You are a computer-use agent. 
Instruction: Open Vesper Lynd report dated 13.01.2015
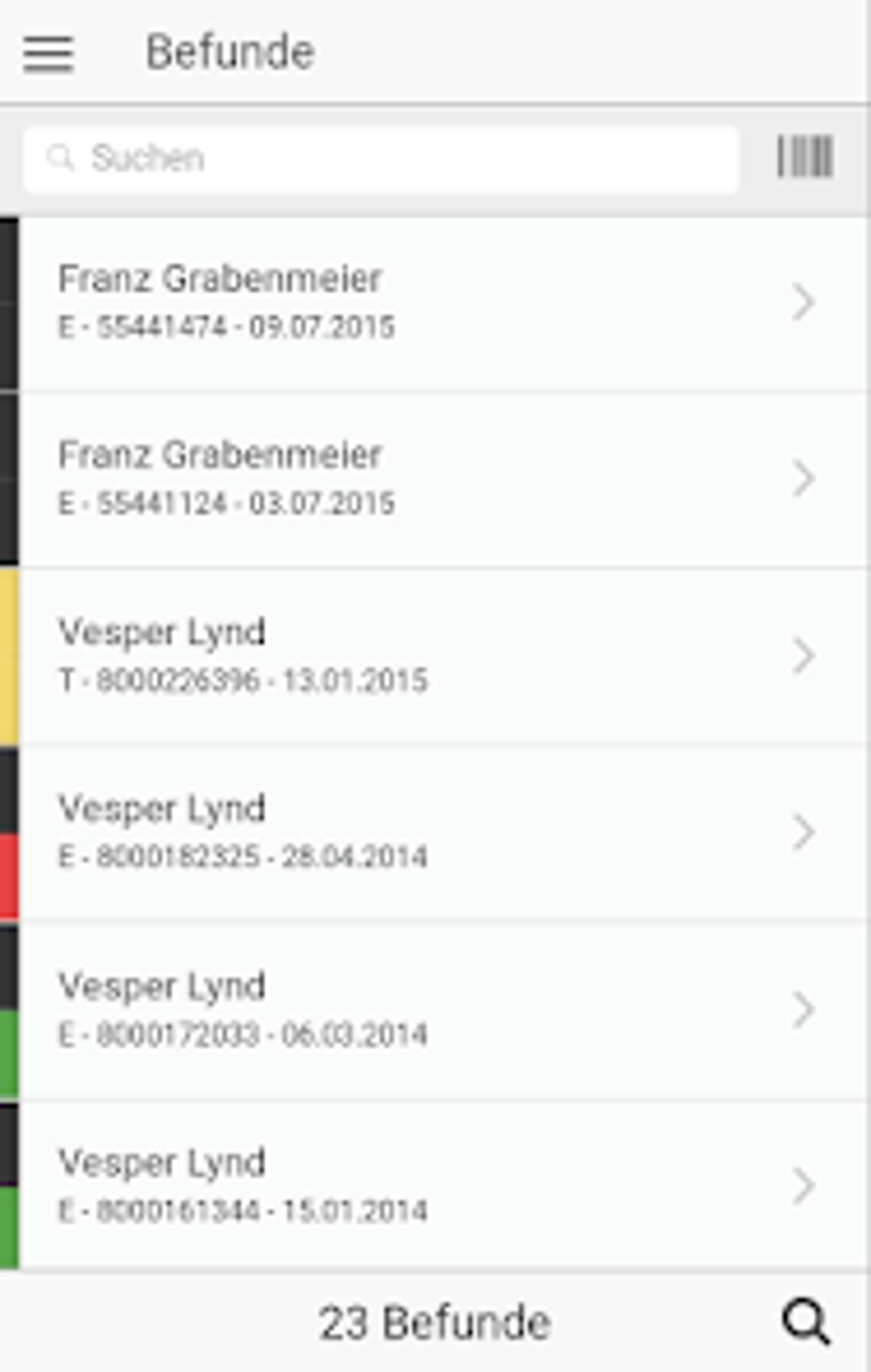point(435,656)
